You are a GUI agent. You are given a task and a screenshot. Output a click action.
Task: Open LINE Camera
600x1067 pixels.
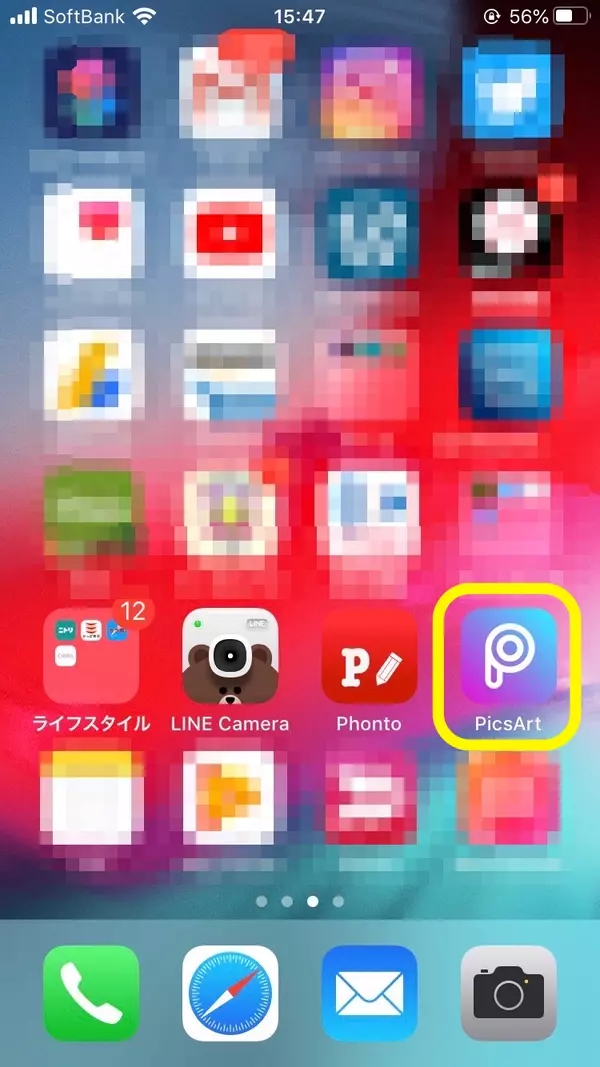pos(230,657)
